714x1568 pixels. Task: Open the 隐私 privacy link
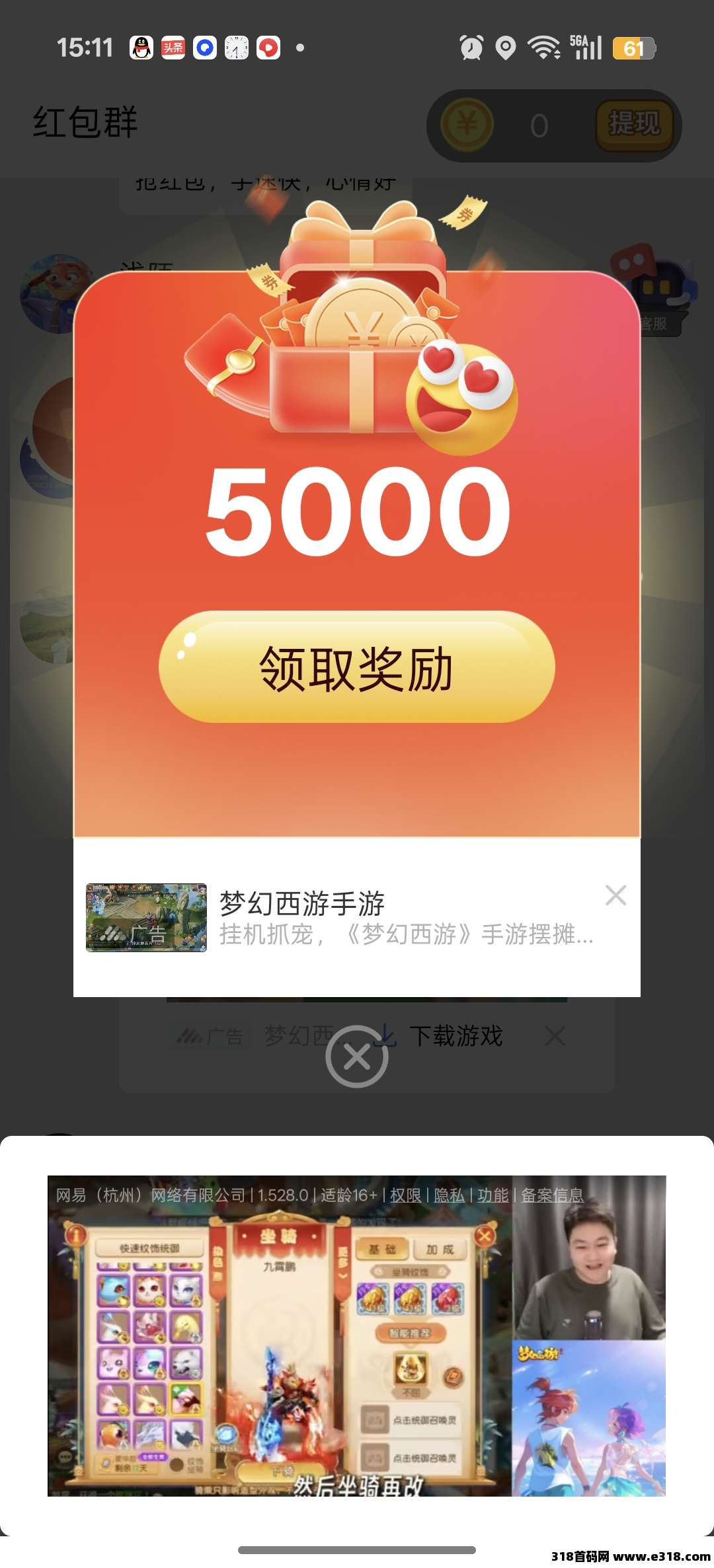point(449,1195)
